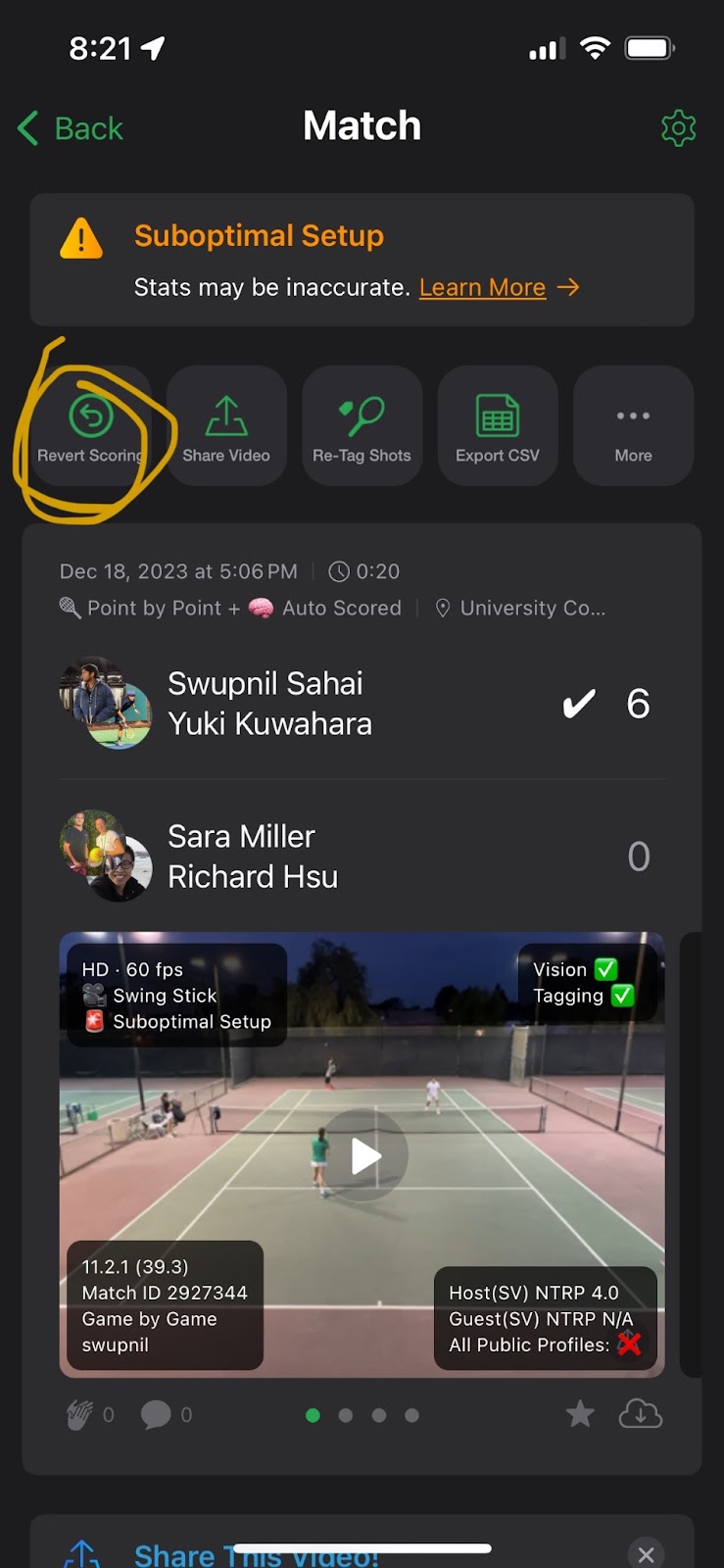The width and height of the screenshot is (724, 1568).
Task: Star this match as favorite
Action: tap(580, 1413)
